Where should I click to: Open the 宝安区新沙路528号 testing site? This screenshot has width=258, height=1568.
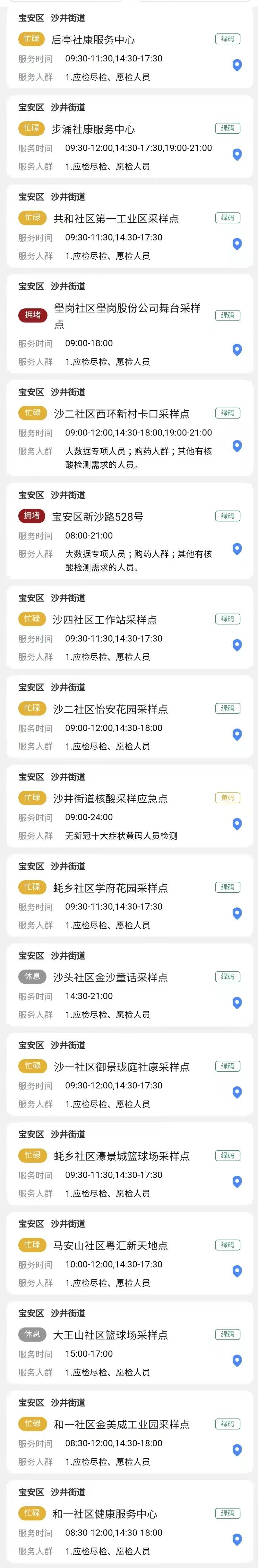pyautogui.click(x=98, y=517)
